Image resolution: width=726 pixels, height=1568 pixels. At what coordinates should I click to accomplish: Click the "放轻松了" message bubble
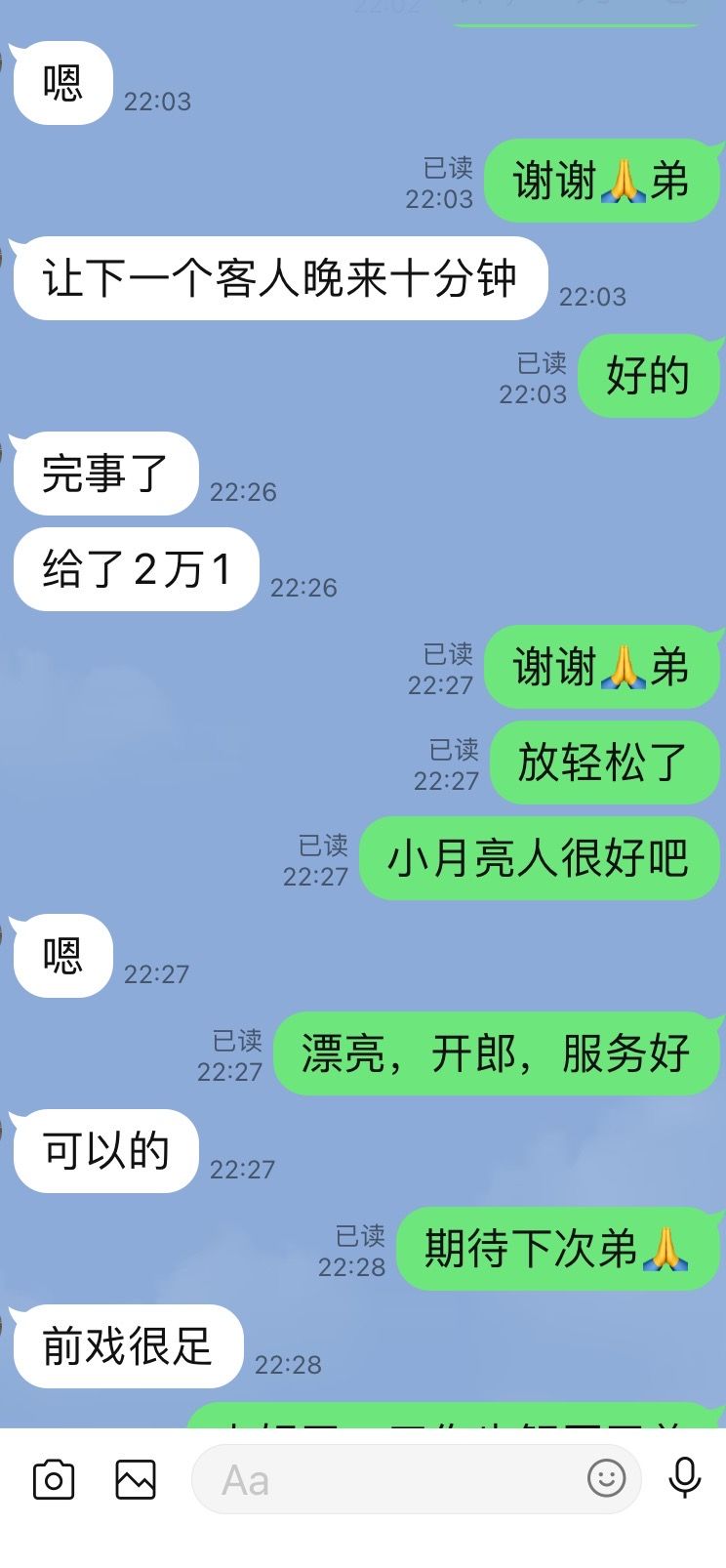click(604, 764)
